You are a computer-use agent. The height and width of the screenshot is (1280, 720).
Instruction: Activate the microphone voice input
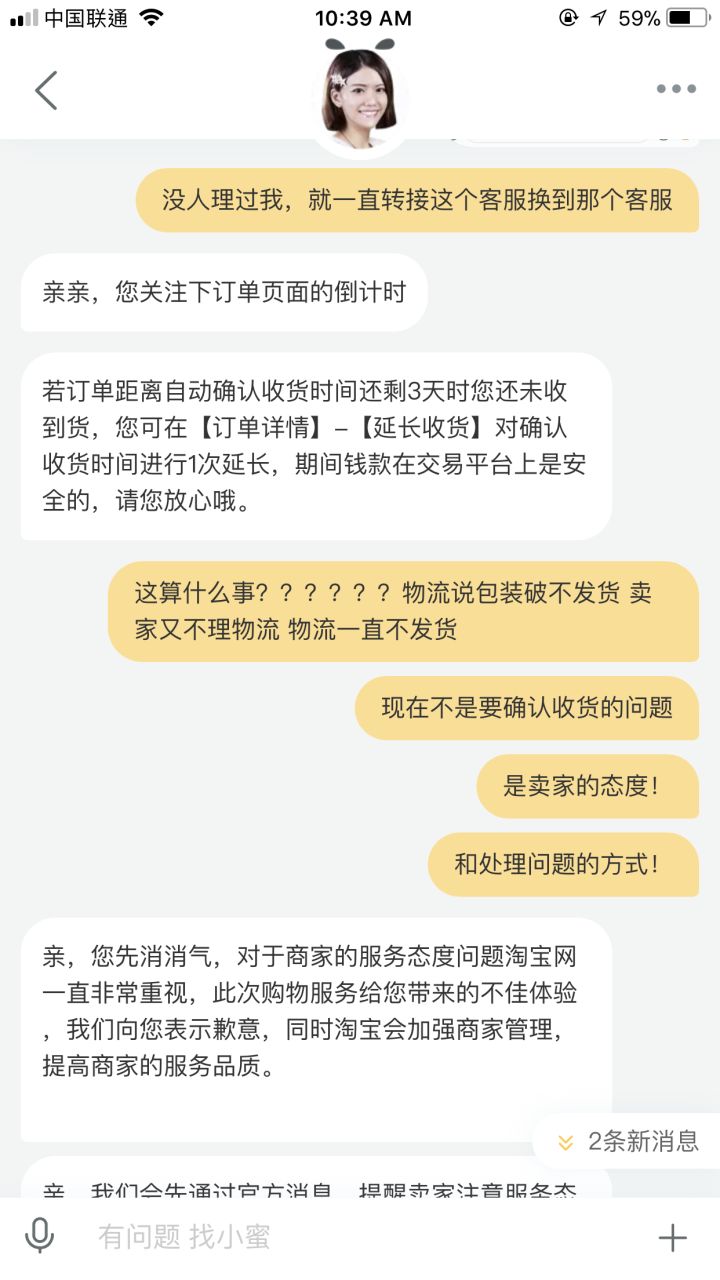(40, 1237)
